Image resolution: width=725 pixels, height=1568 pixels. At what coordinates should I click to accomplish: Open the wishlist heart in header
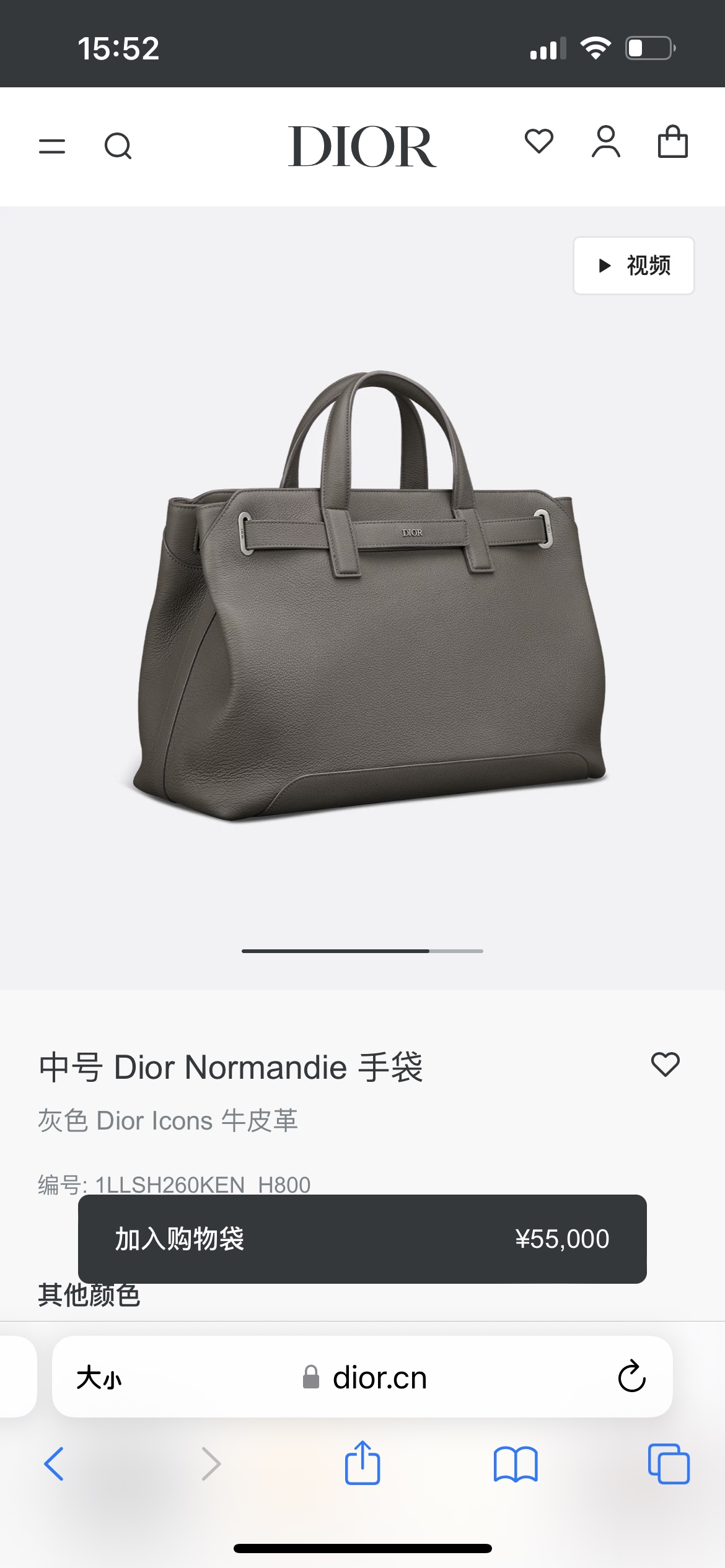click(x=538, y=142)
